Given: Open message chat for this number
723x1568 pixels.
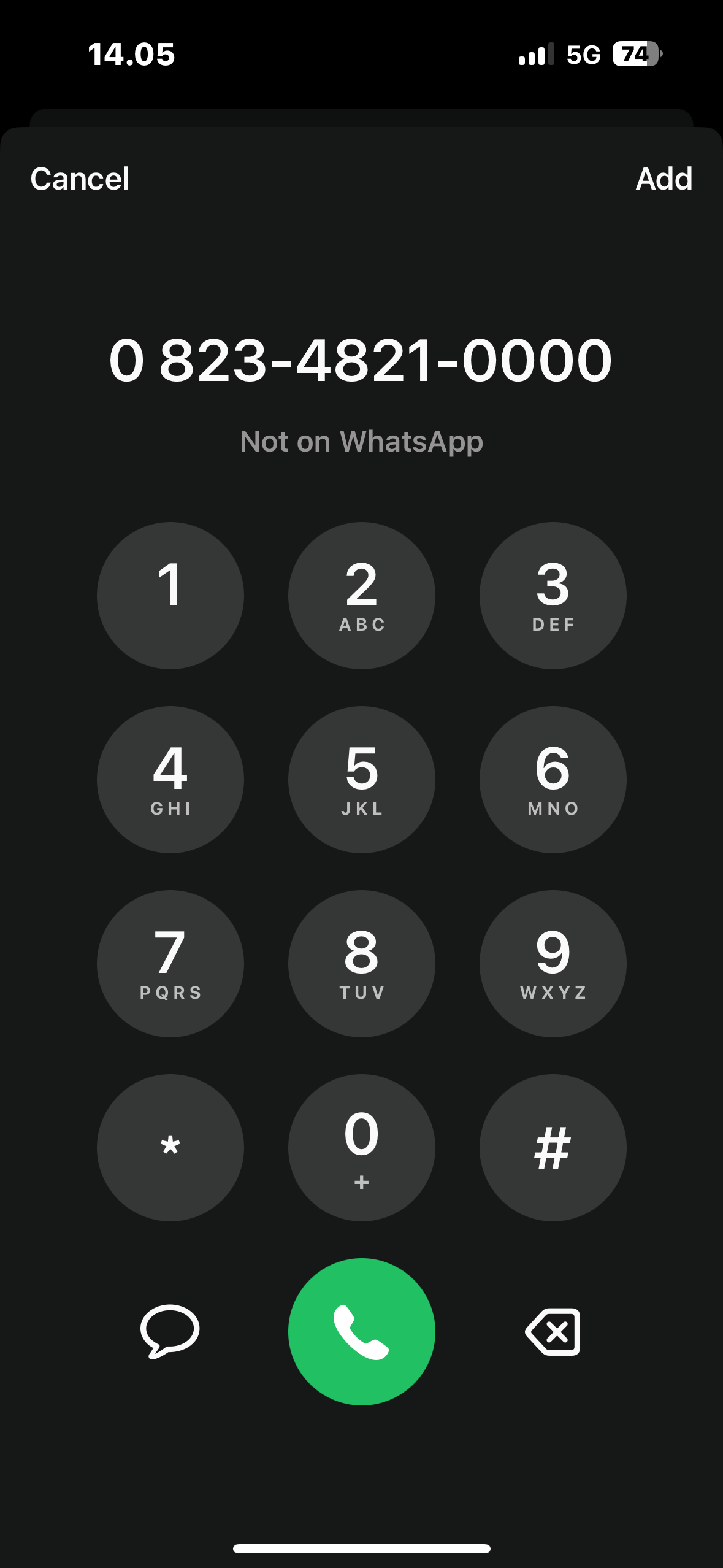Looking at the screenshot, I should click(170, 1331).
